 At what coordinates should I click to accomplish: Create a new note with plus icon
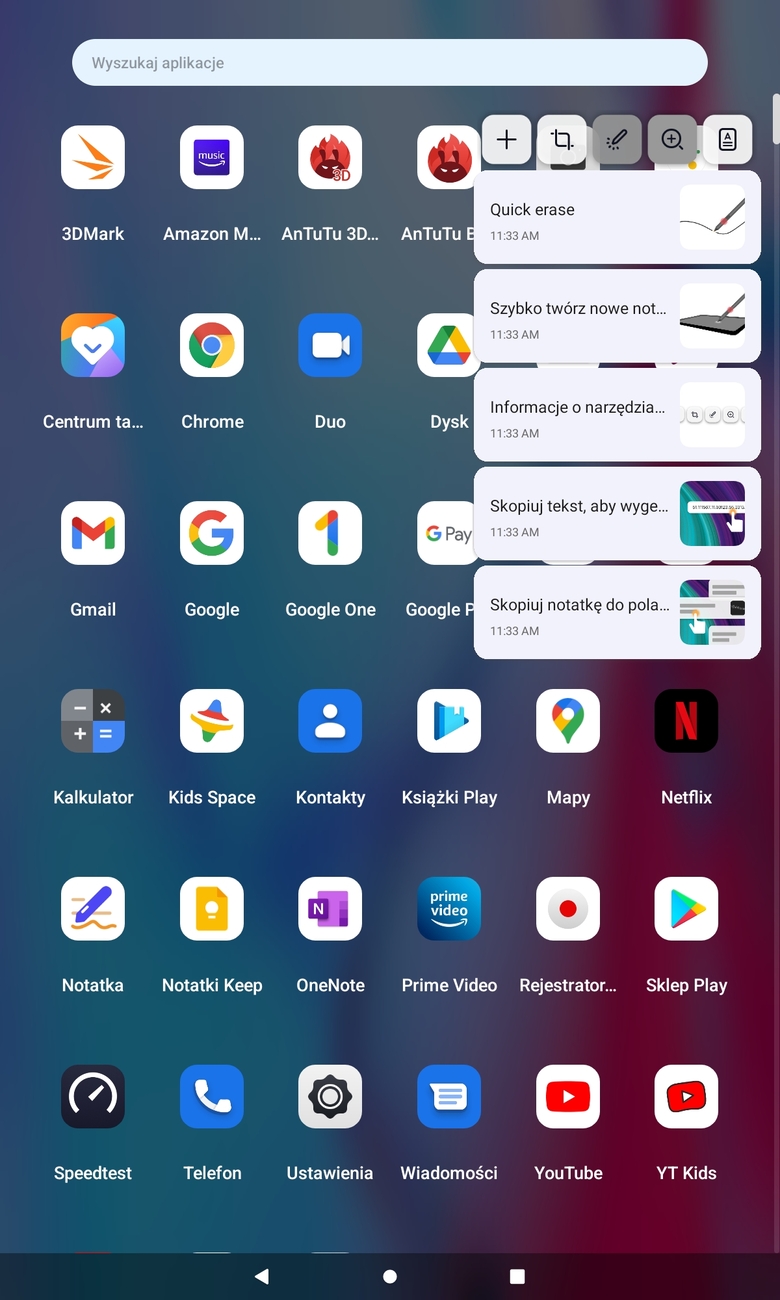click(x=507, y=140)
